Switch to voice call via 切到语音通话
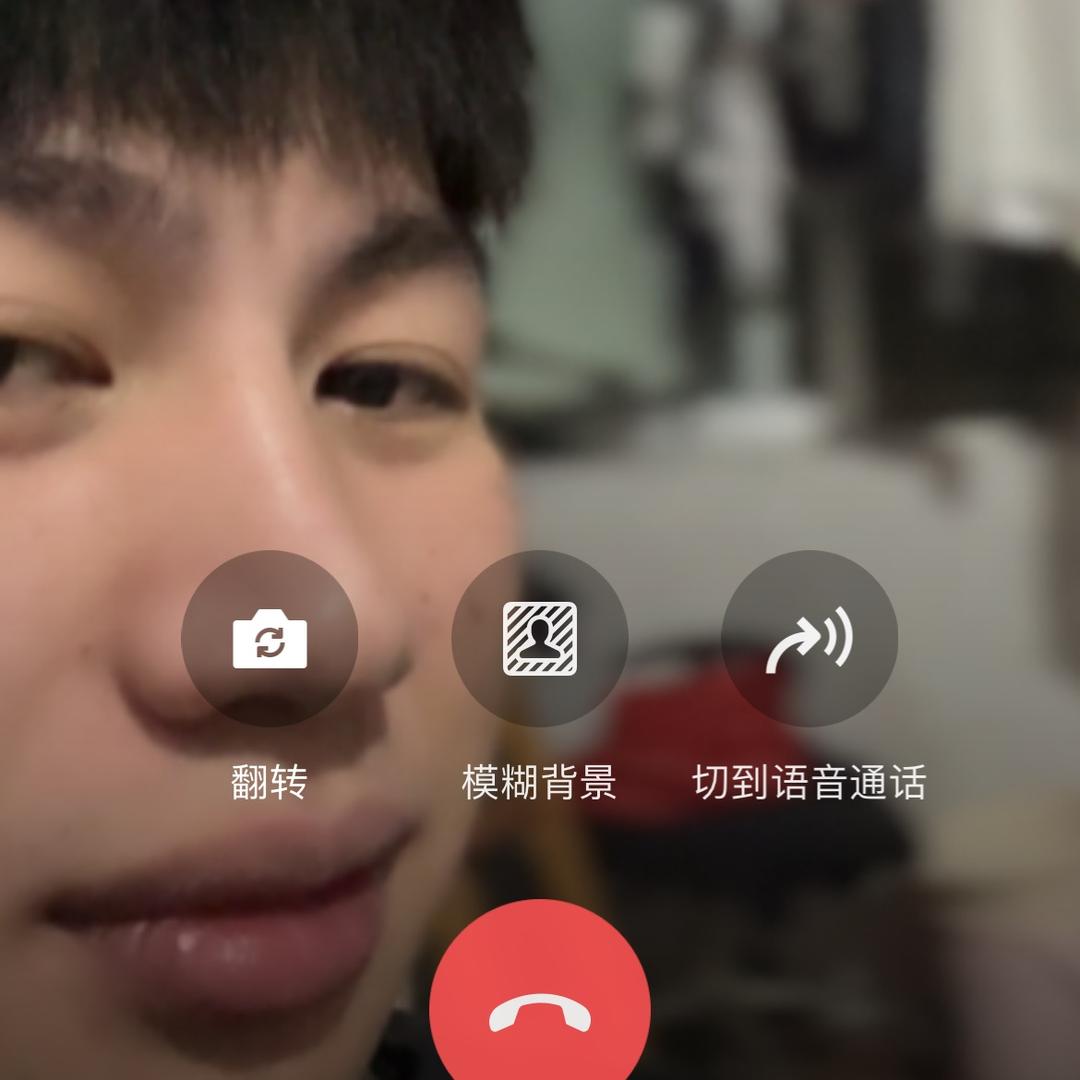 click(809, 638)
